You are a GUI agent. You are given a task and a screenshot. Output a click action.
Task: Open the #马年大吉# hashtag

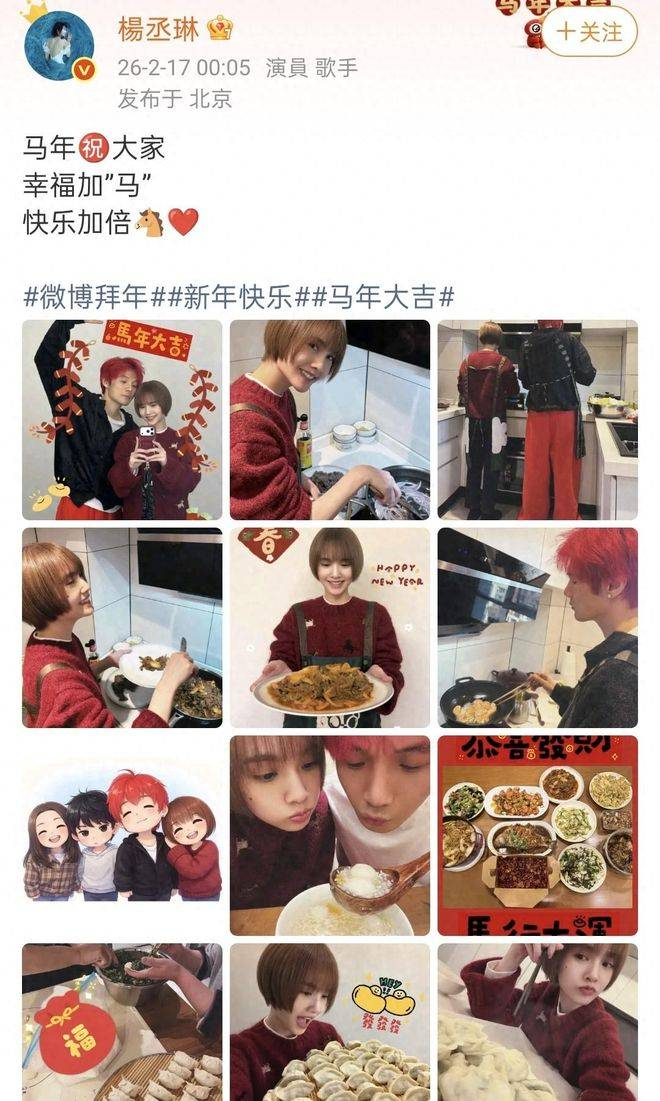pos(374,296)
